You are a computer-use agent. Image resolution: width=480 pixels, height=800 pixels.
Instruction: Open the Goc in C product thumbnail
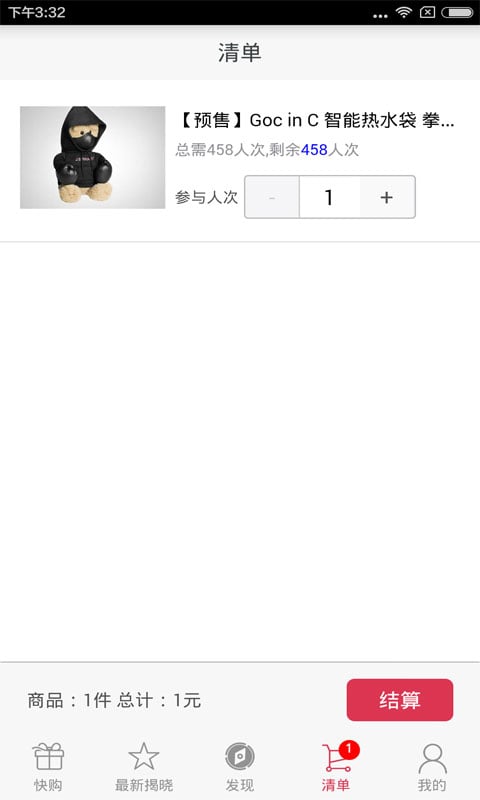[x=92, y=157]
